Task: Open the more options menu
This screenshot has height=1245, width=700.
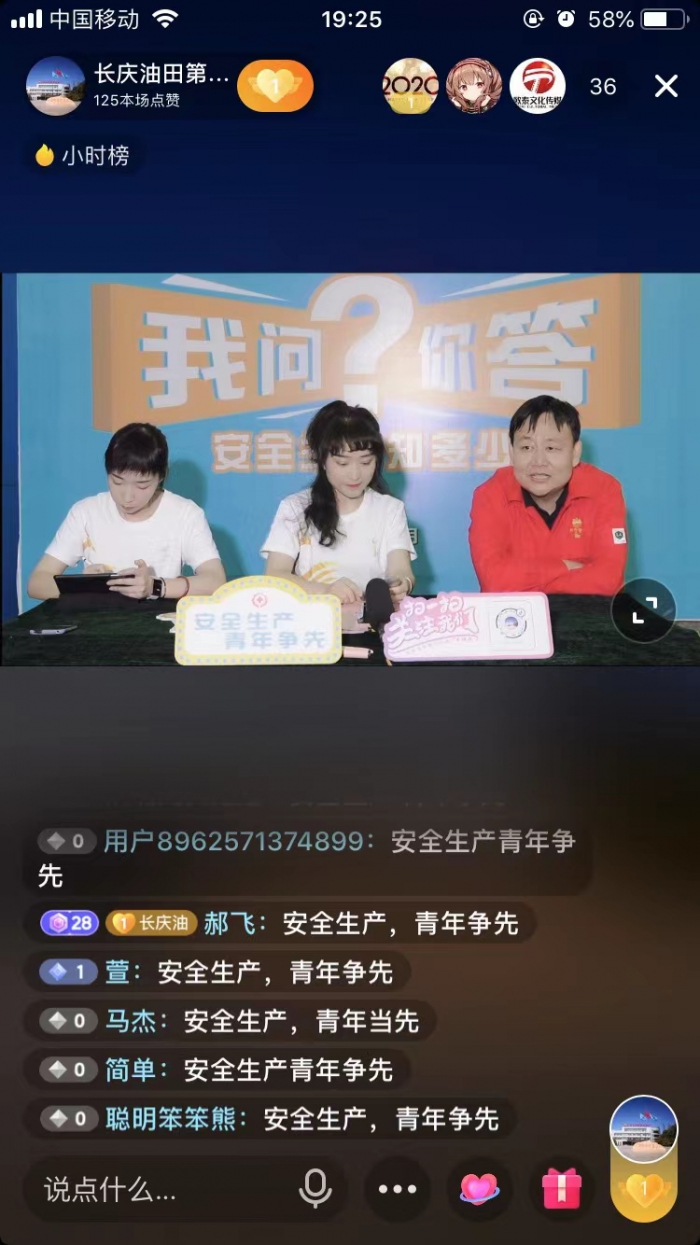Action: click(397, 1189)
